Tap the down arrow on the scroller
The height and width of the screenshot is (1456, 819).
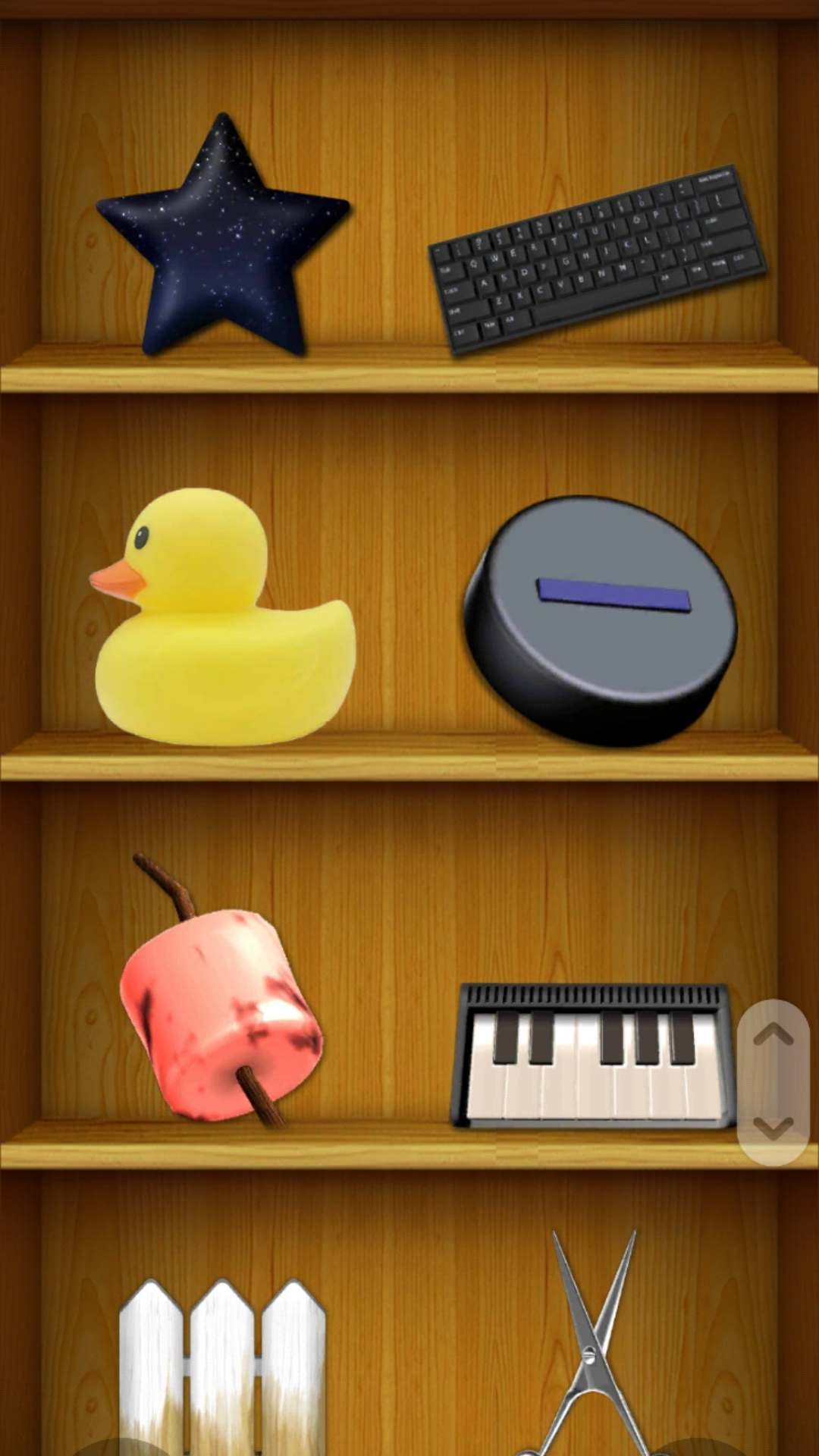(x=773, y=1128)
